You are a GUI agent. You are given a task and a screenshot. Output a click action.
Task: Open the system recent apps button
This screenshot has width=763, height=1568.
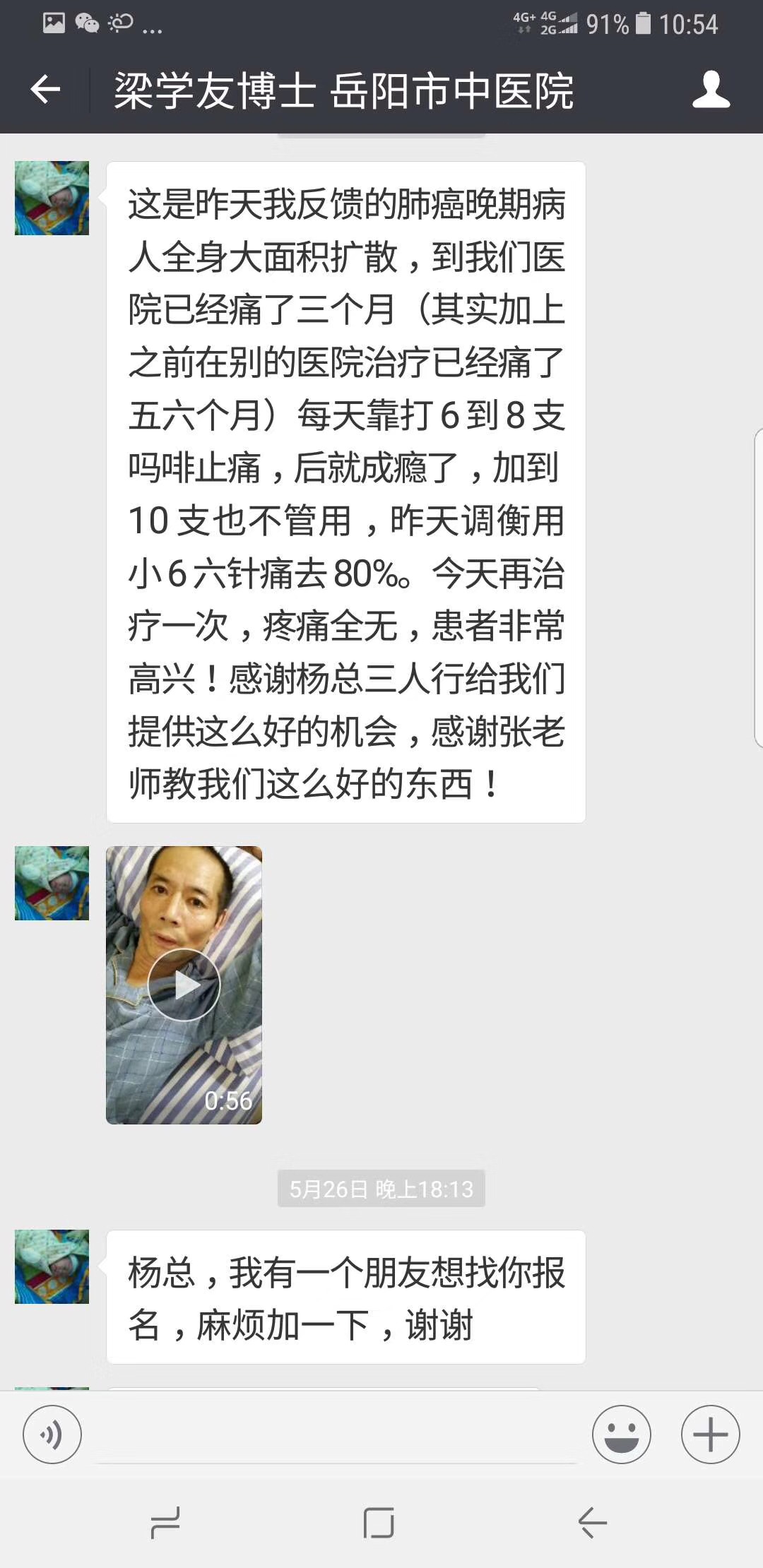(165, 1522)
